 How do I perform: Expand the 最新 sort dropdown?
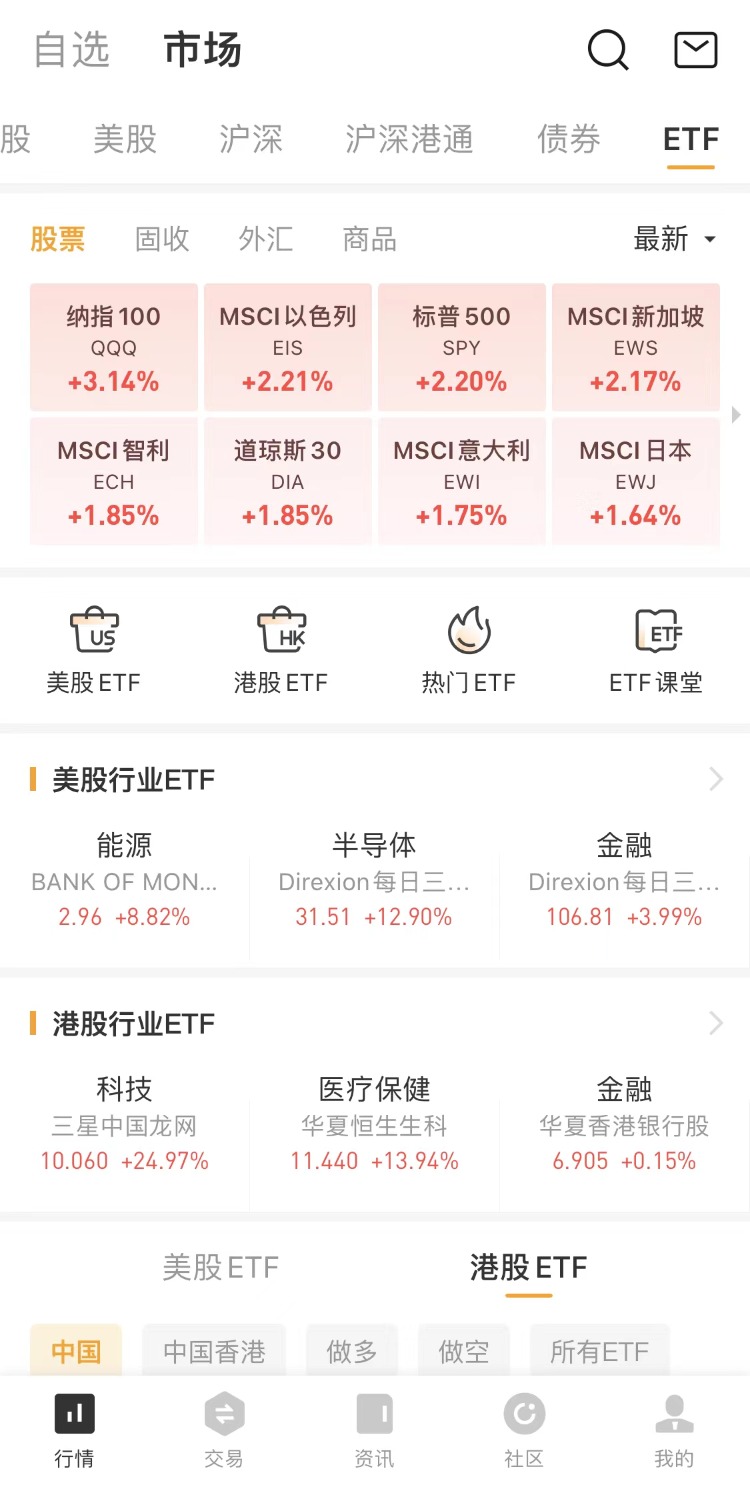point(676,239)
